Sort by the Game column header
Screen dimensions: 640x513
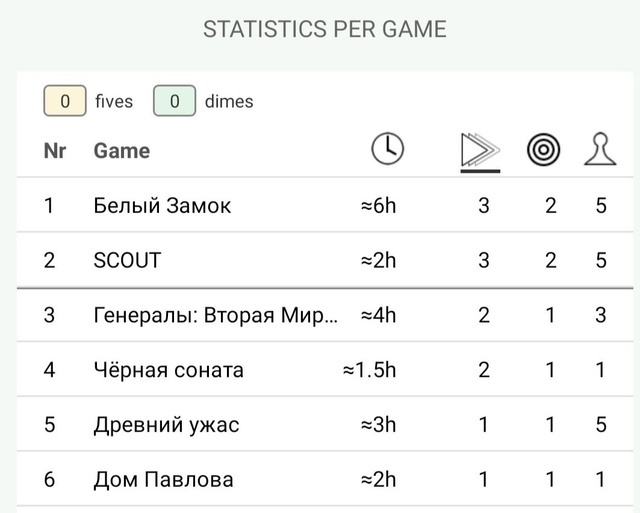click(121, 151)
